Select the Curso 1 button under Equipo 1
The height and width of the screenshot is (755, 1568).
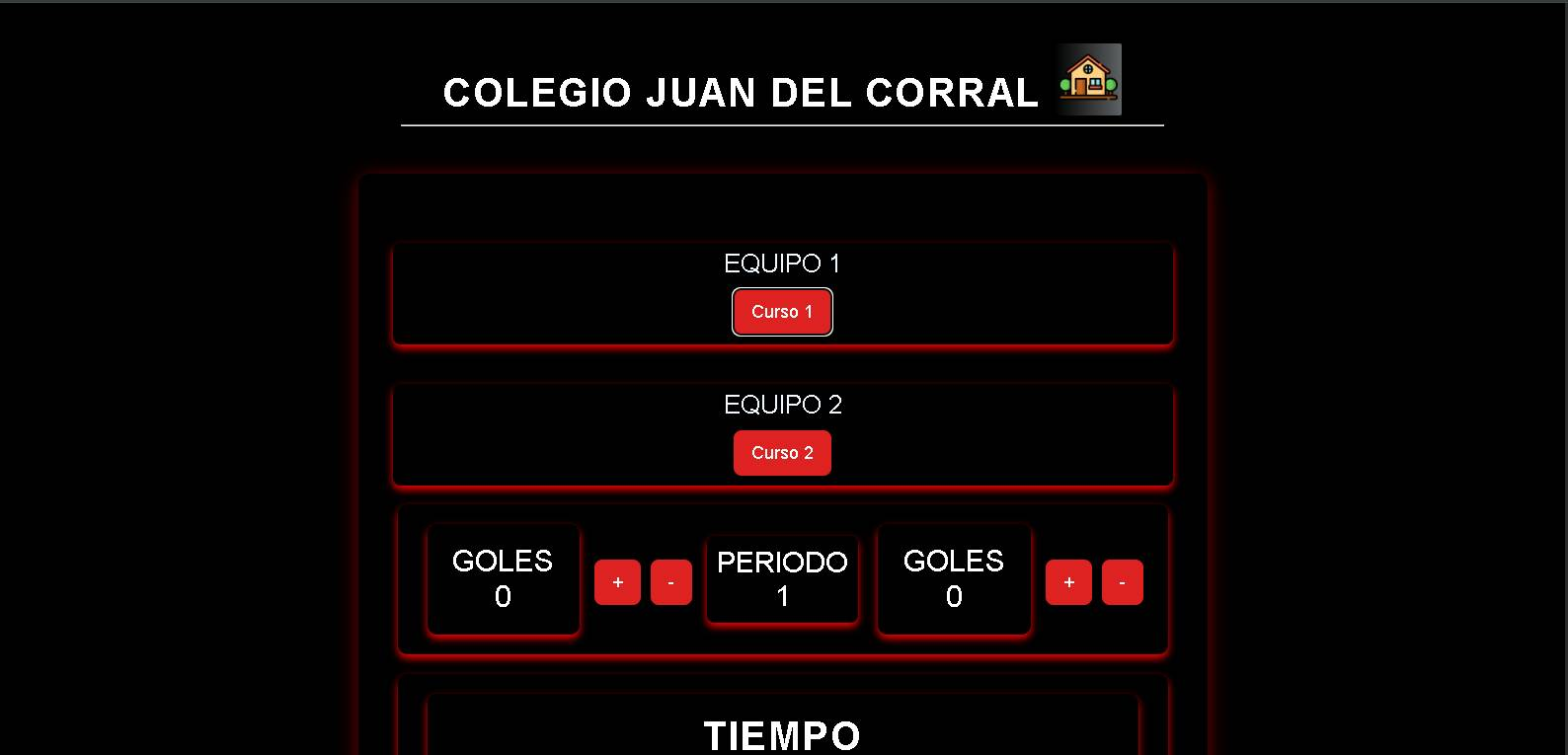pos(782,312)
